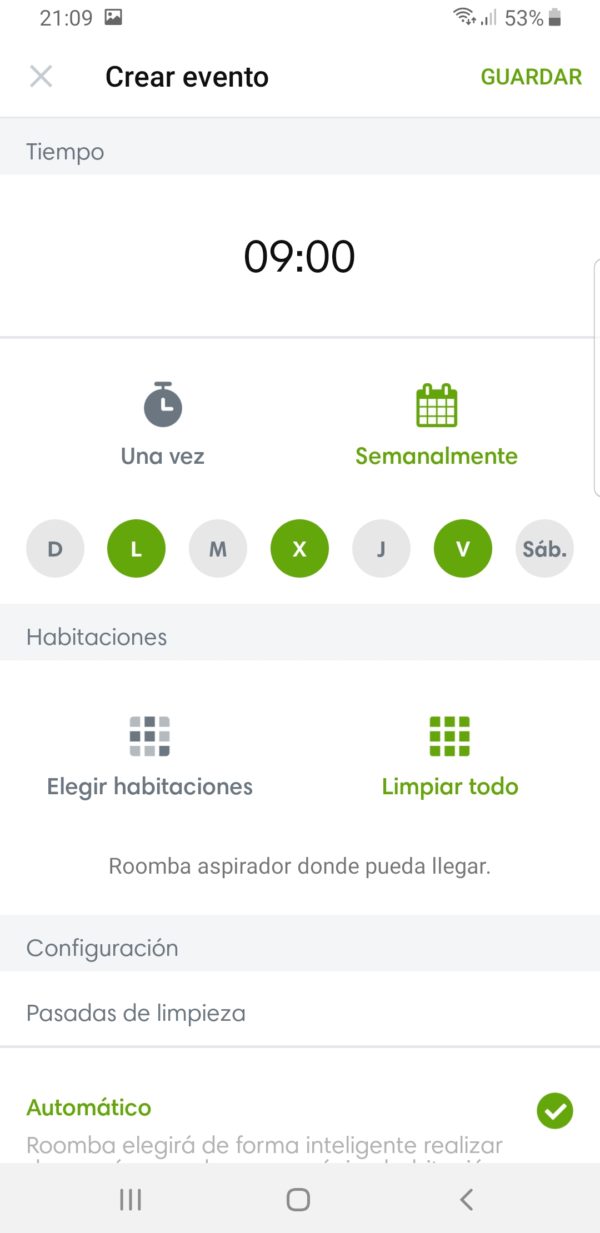Enable Sunday (D) in the weekdays
The height and width of the screenshot is (1233, 600).
point(55,549)
